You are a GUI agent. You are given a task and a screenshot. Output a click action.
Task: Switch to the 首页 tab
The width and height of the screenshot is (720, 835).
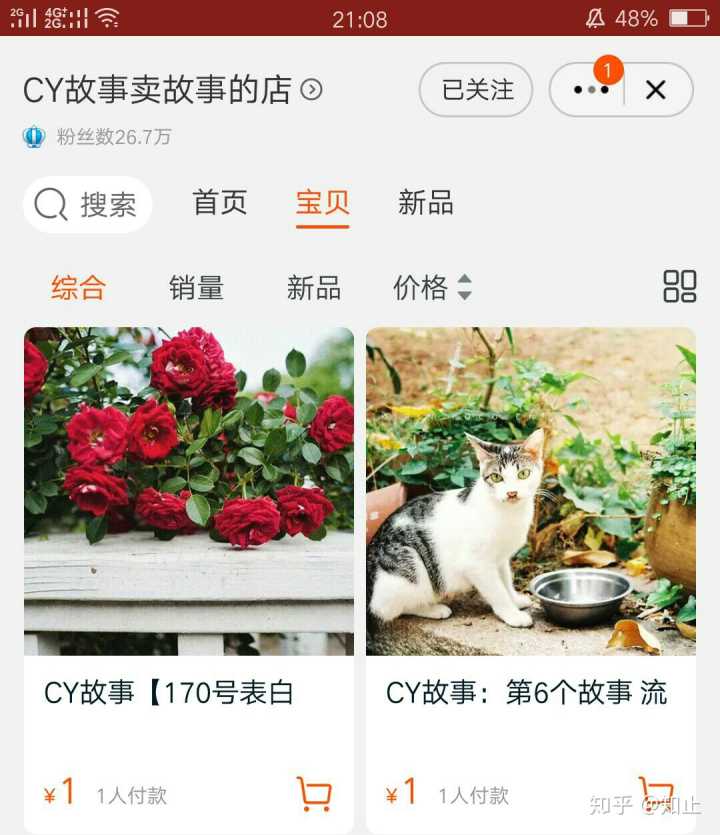click(x=220, y=203)
